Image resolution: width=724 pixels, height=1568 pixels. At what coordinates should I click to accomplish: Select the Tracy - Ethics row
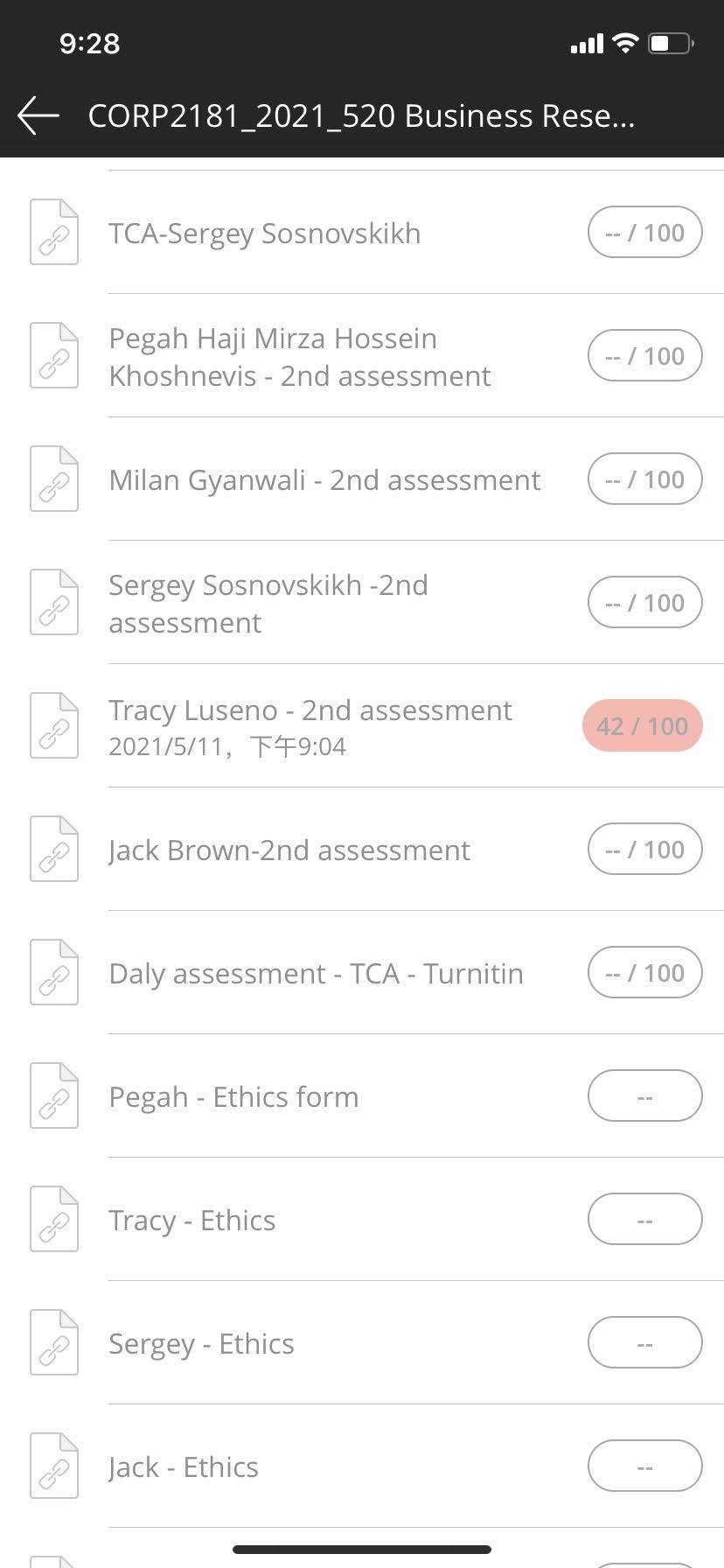pyautogui.click(x=191, y=1221)
